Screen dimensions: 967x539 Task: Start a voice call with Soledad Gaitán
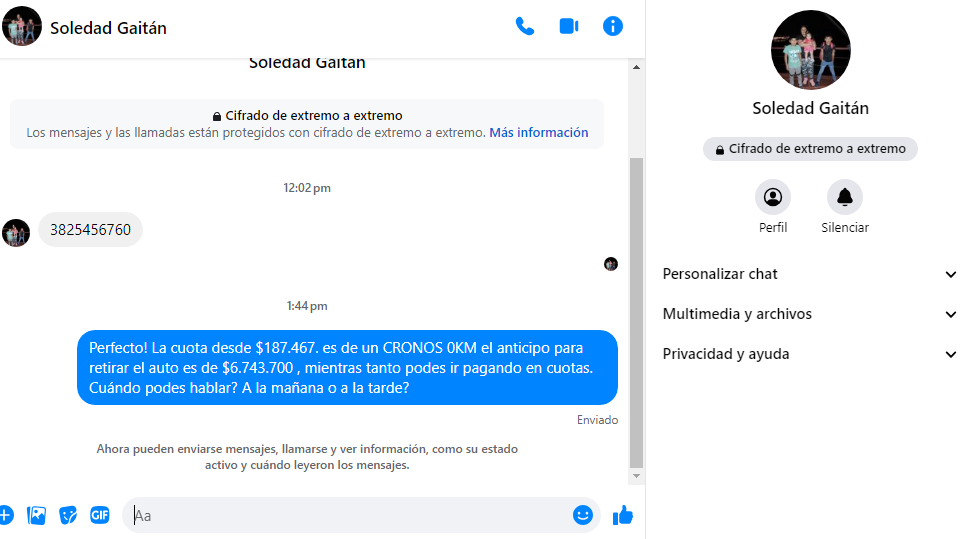(525, 27)
